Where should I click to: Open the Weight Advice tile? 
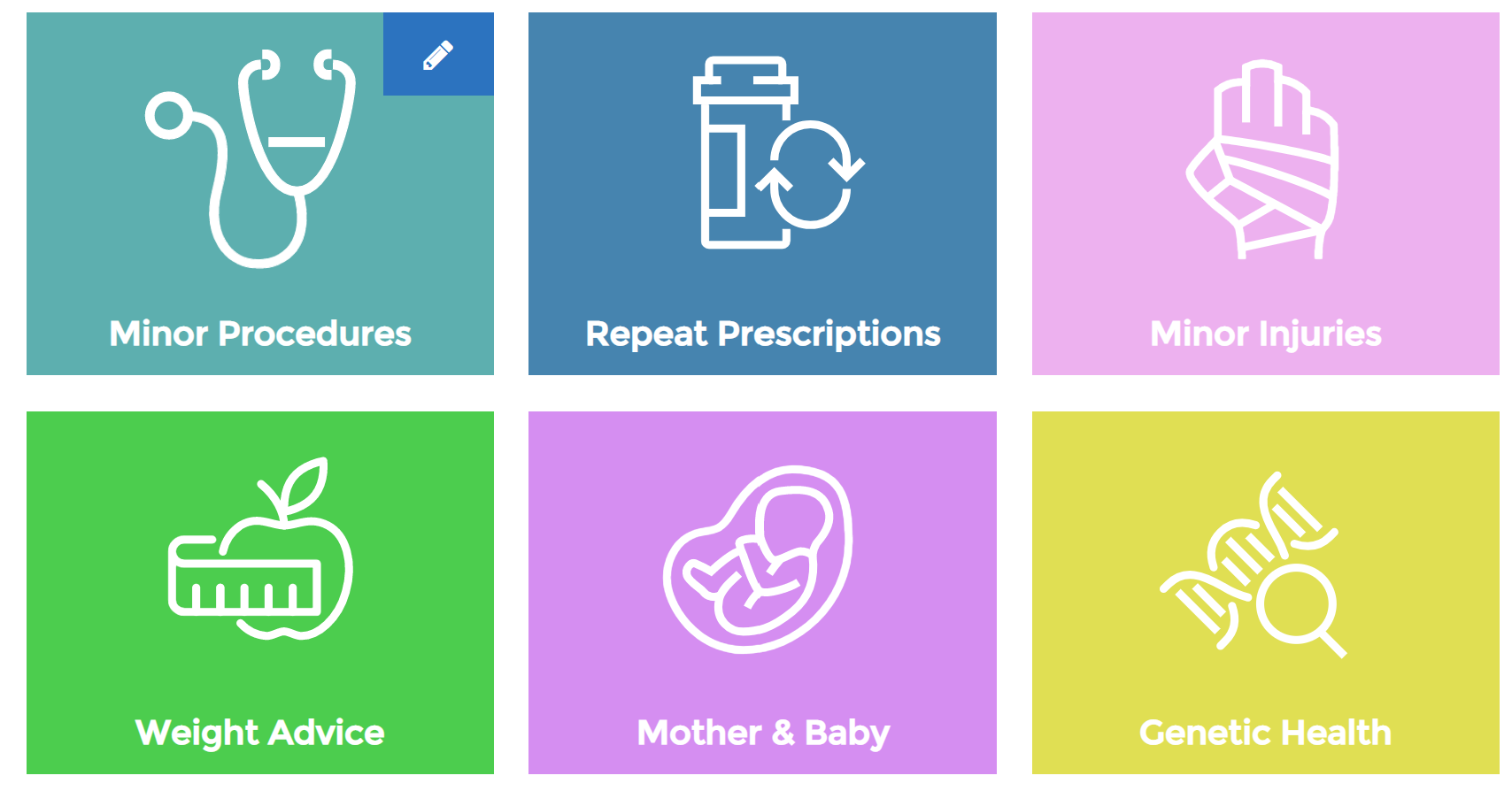[x=259, y=593]
